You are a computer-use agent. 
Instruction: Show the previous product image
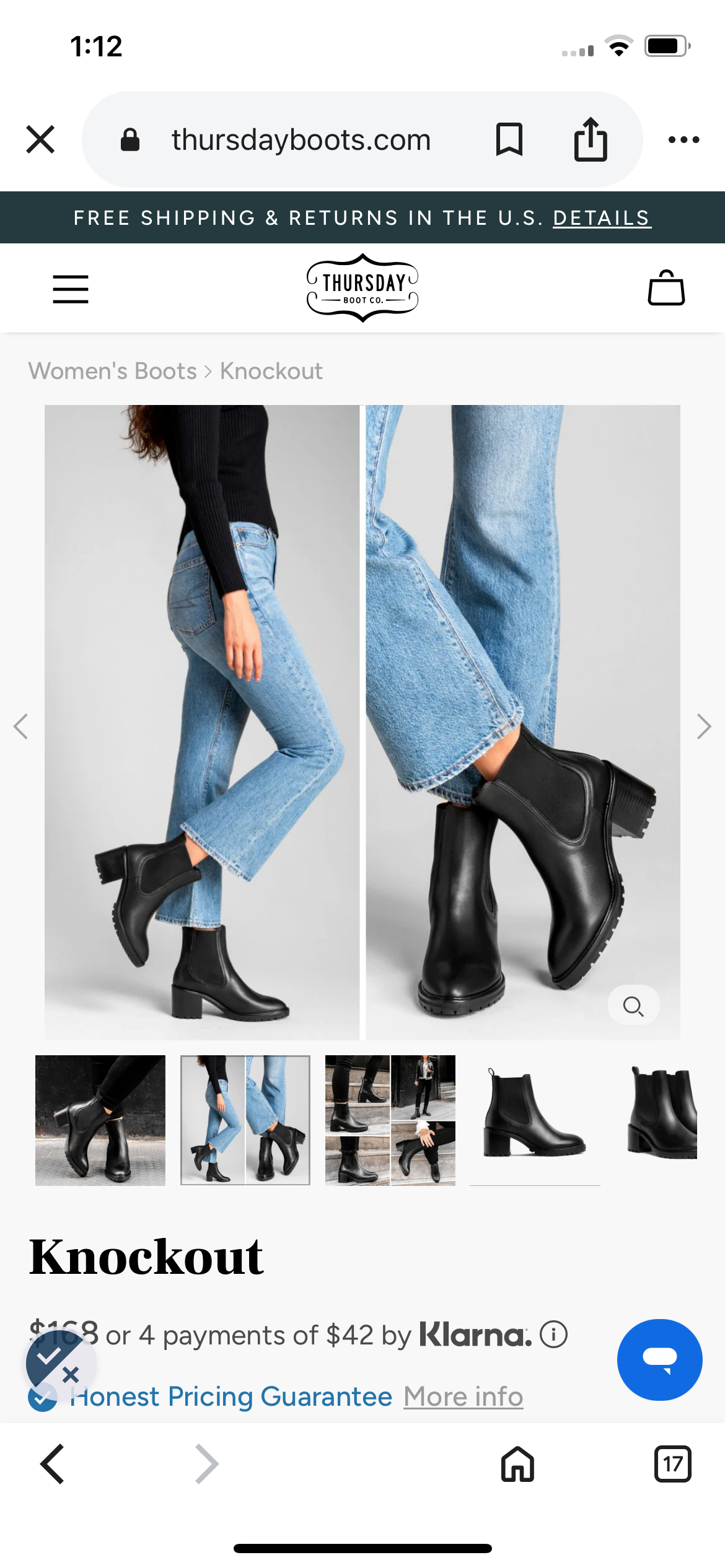click(x=21, y=726)
